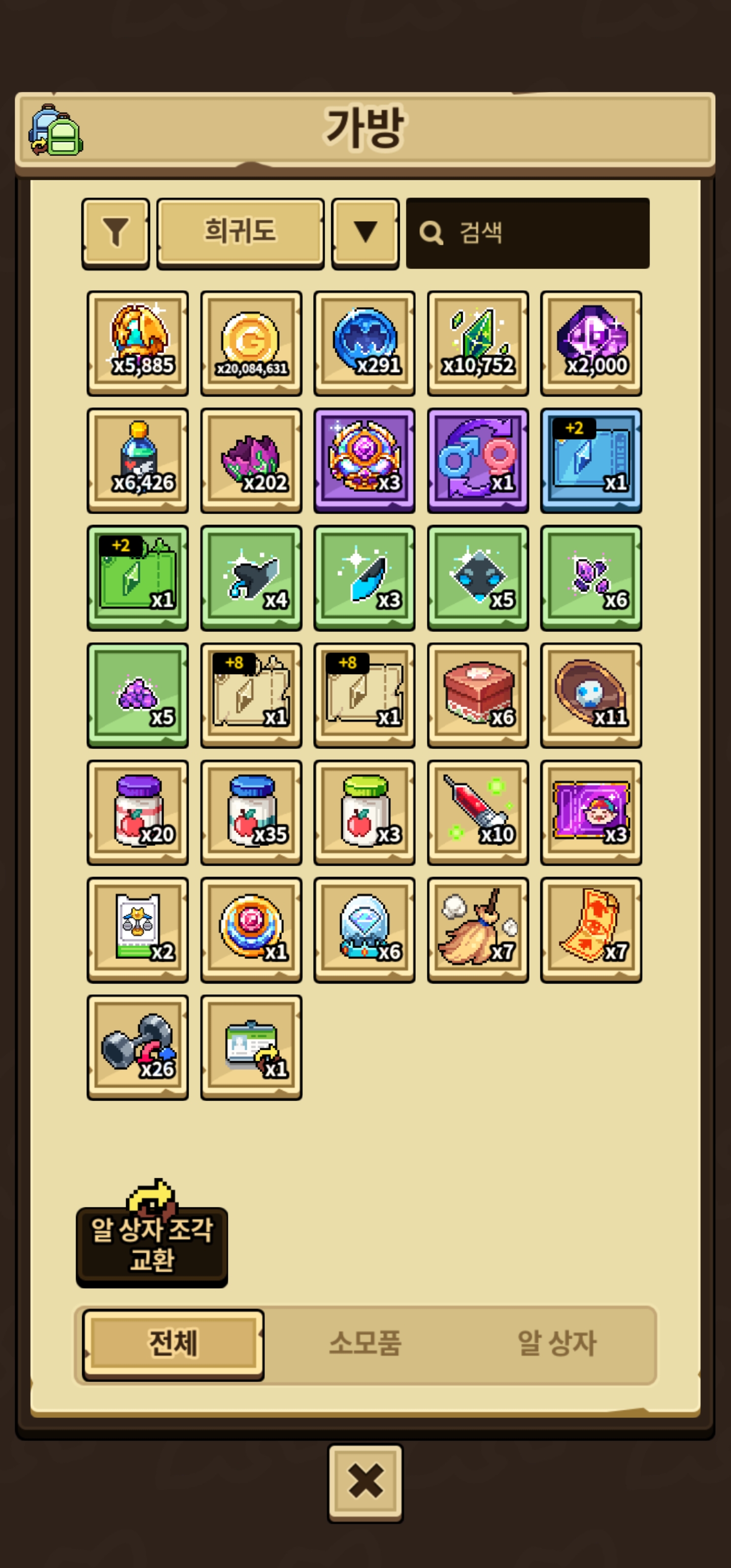The image size is (731, 1568).
Task: Close the bag window
Action: coord(365,1482)
